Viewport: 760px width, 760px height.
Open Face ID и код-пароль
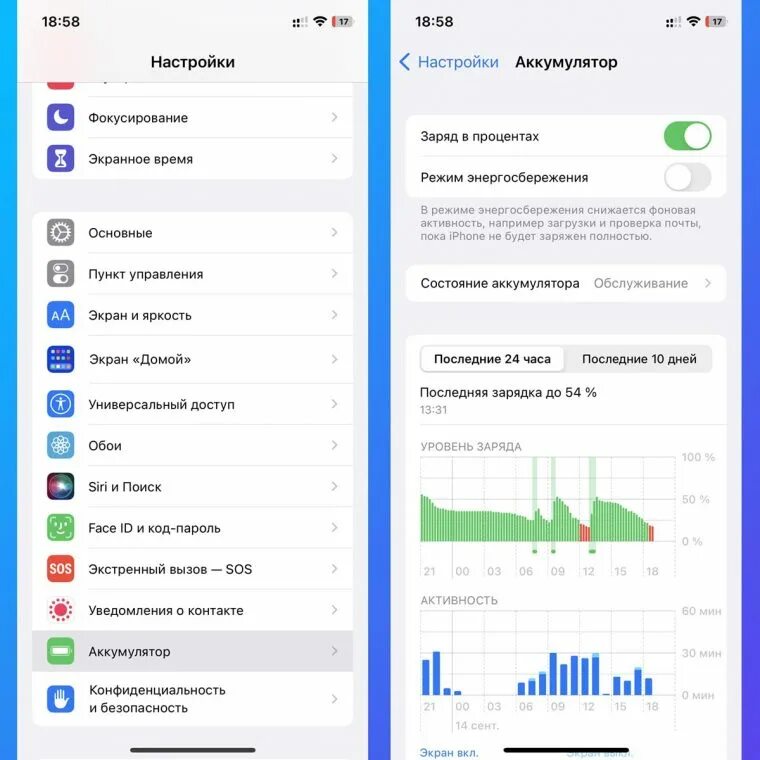tap(192, 528)
